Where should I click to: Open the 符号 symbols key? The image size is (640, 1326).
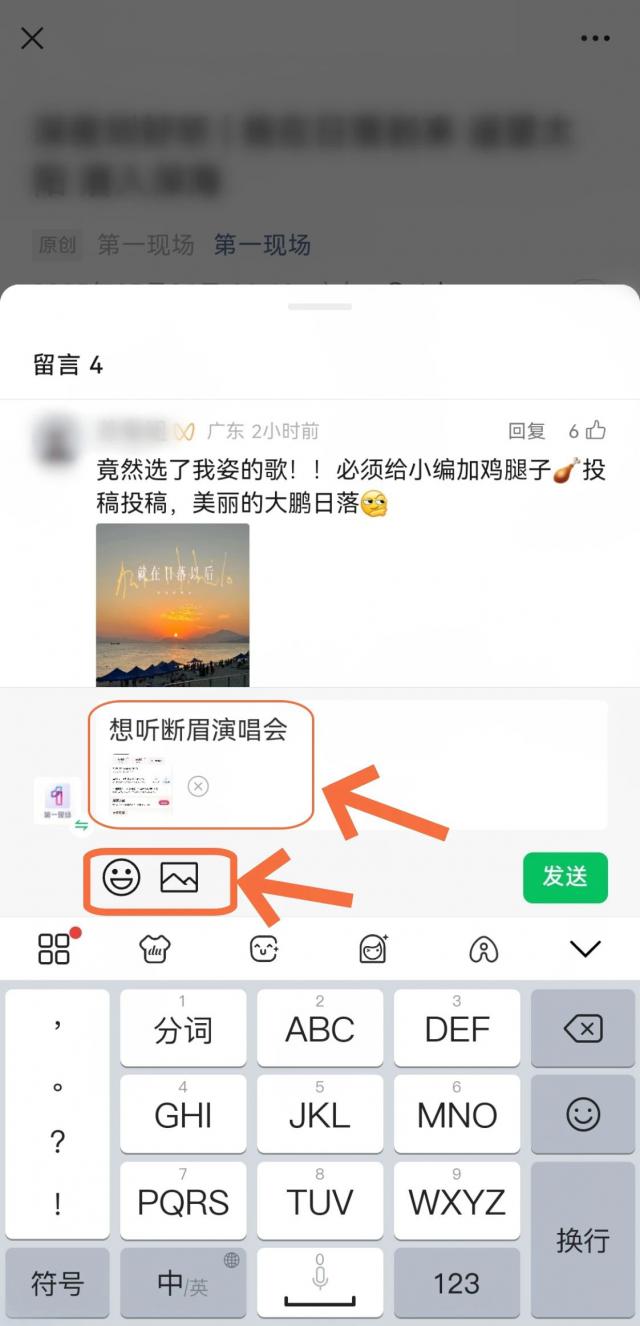(x=57, y=1284)
